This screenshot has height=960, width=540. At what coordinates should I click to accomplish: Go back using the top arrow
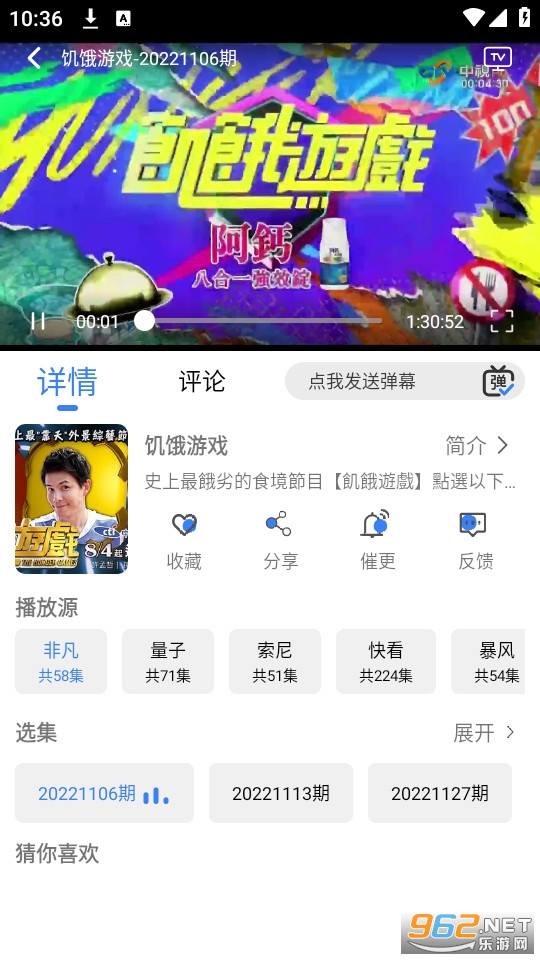point(34,59)
